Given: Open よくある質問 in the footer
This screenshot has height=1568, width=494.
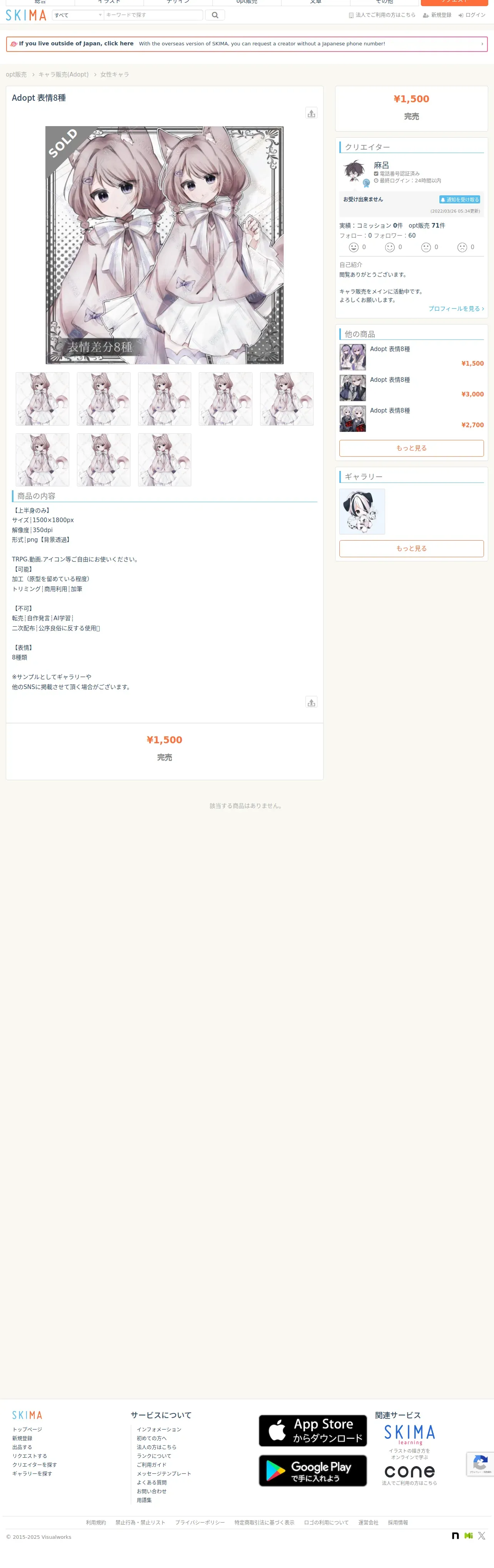Looking at the screenshot, I should pyautogui.click(x=152, y=1482).
